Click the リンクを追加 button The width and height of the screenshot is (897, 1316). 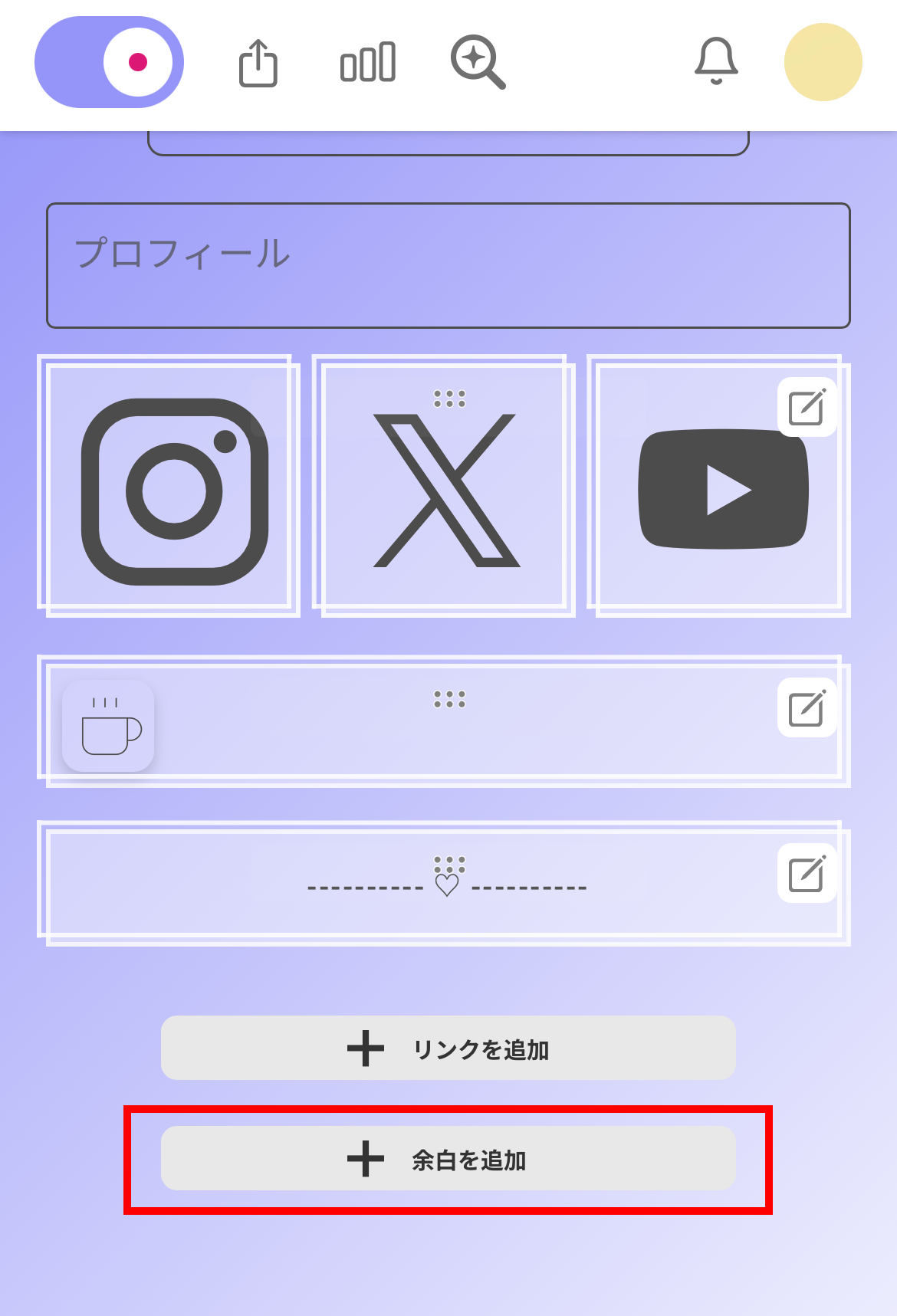[x=447, y=1048]
